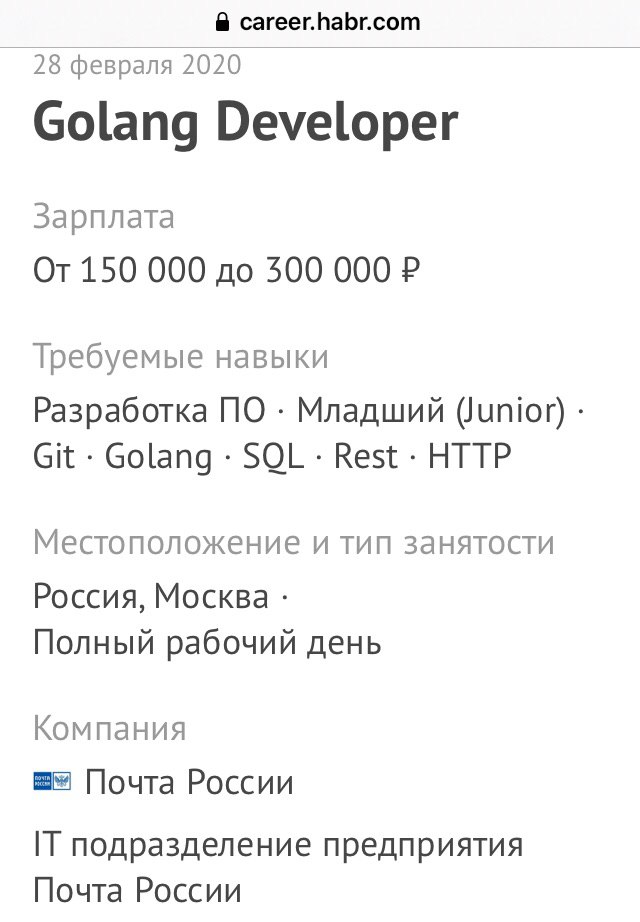640x922 pixels.
Task: Tap the career.habr.com address bar
Action: click(x=320, y=21)
